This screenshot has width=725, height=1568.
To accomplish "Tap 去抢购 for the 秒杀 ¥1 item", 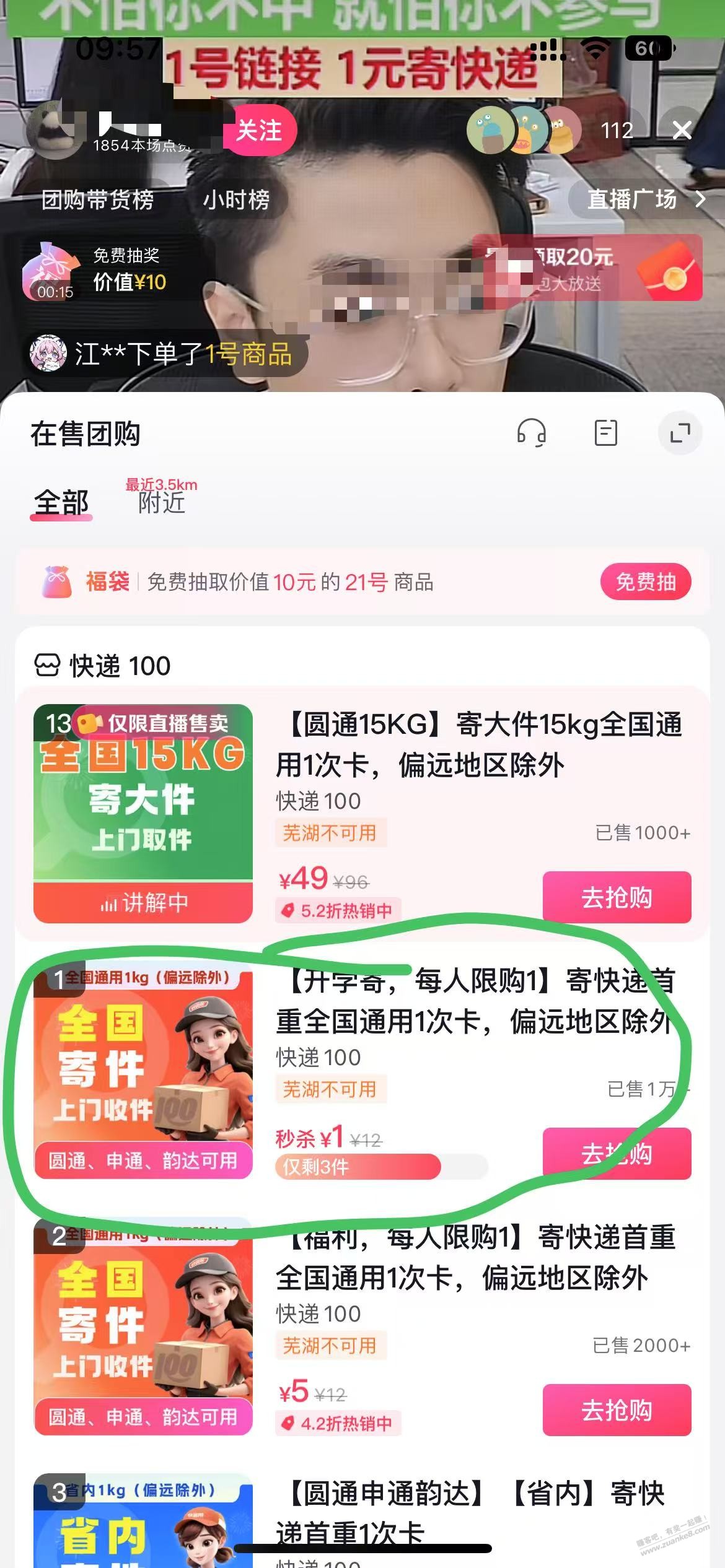I will [x=617, y=1153].
